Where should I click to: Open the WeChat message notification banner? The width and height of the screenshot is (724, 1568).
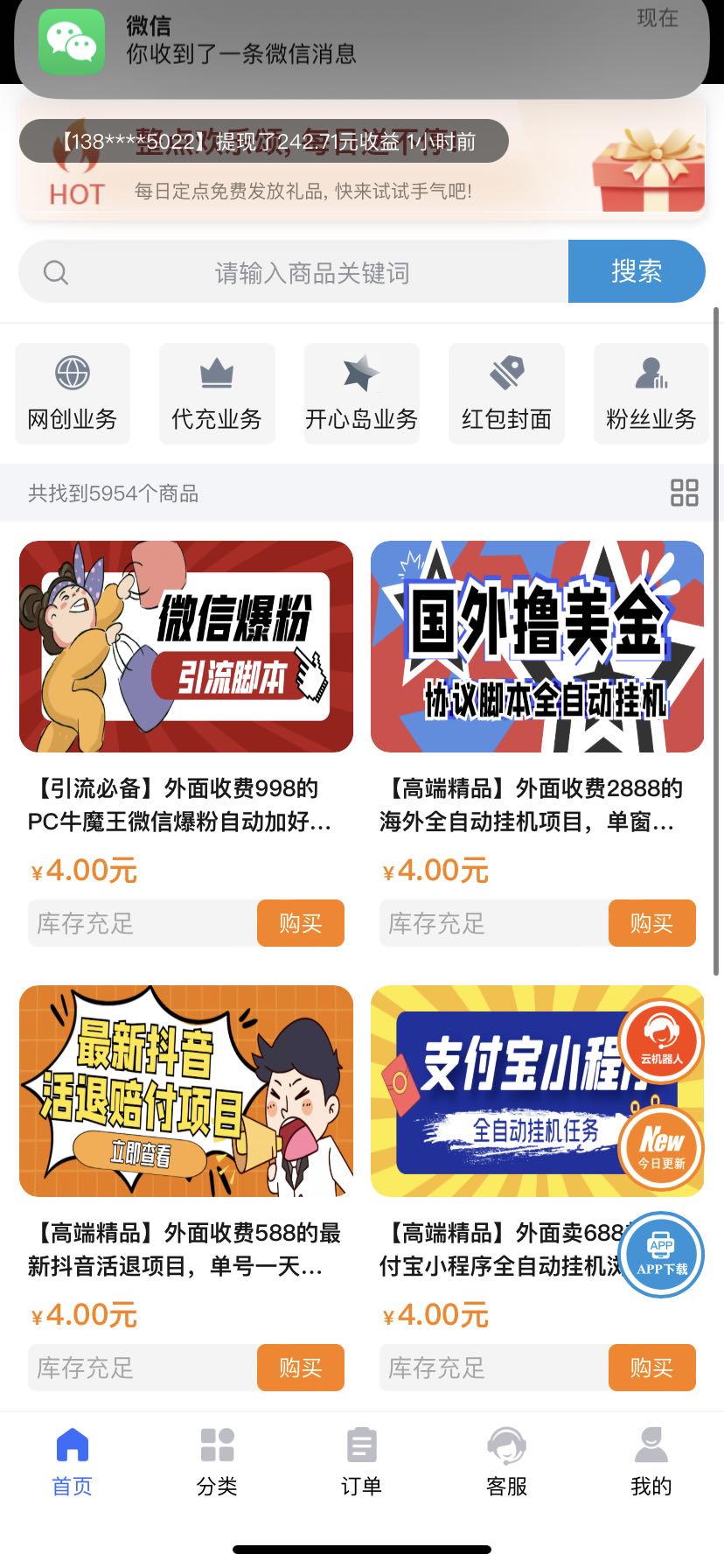[x=361, y=44]
